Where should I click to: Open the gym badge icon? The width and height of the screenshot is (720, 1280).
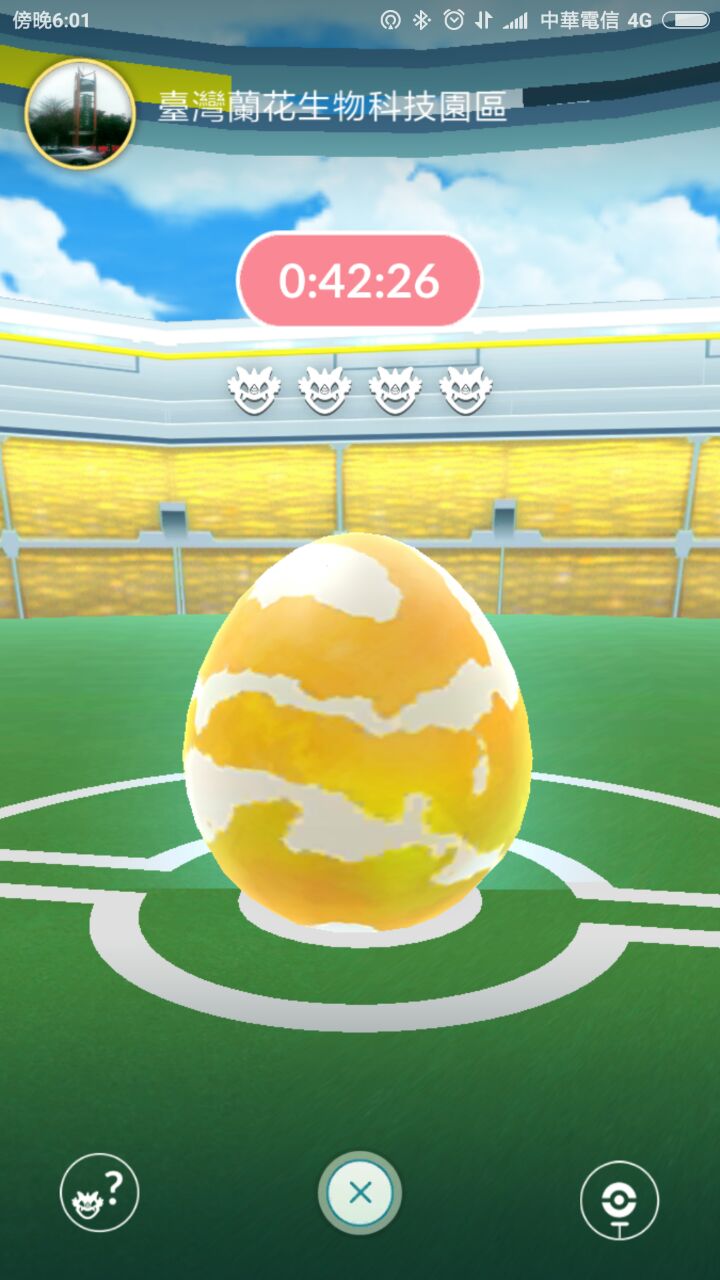click(619, 1199)
